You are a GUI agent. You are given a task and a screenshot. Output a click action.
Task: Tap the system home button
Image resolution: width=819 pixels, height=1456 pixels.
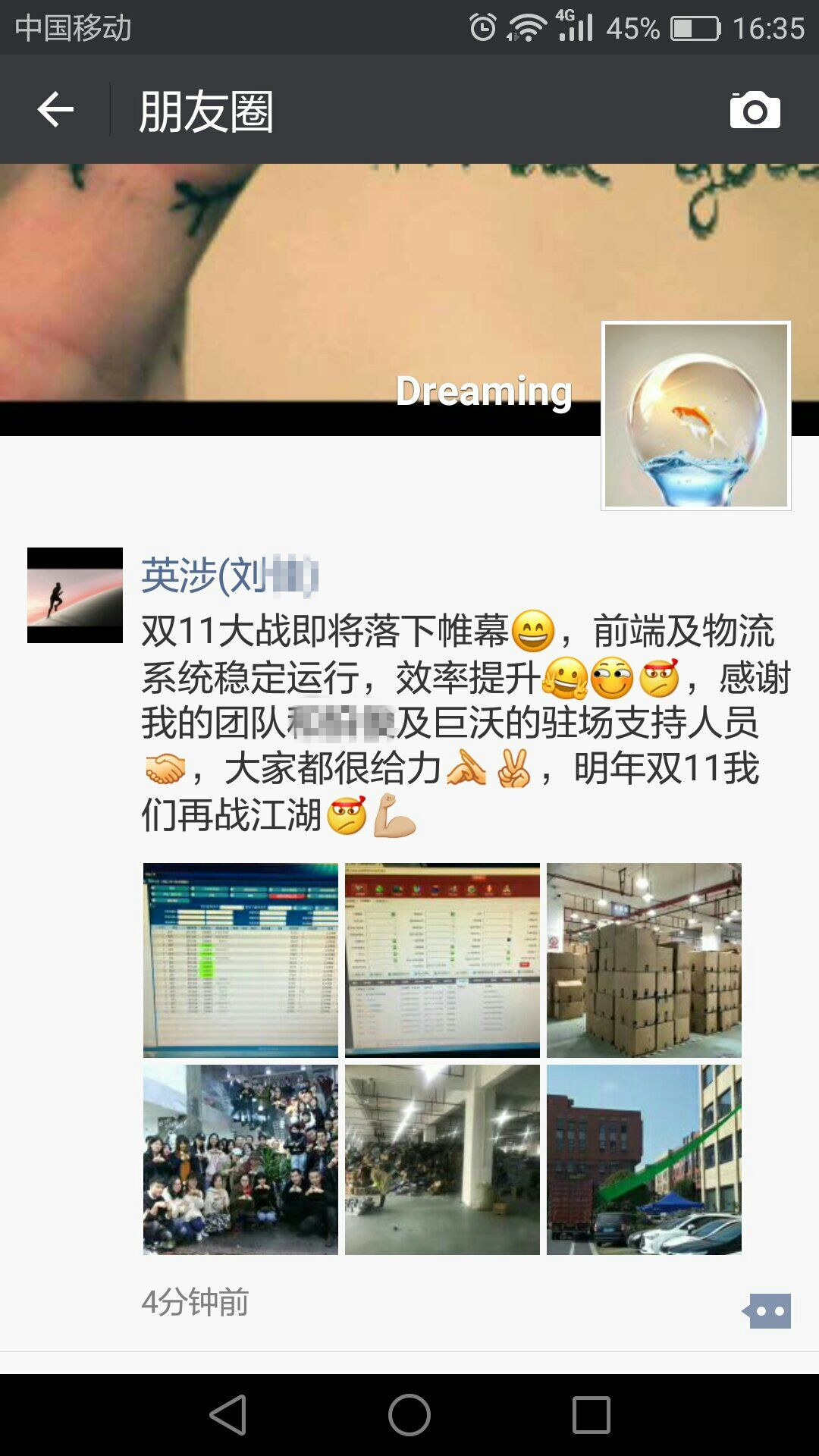409,1415
